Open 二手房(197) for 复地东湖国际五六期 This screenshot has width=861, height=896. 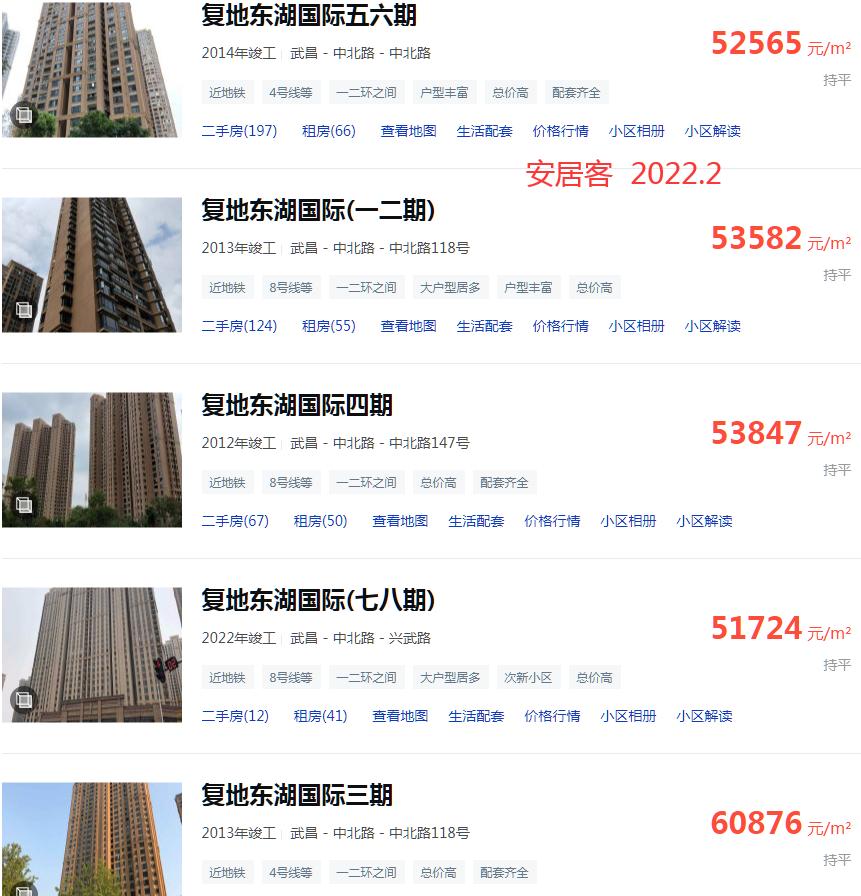pyautogui.click(x=238, y=130)
